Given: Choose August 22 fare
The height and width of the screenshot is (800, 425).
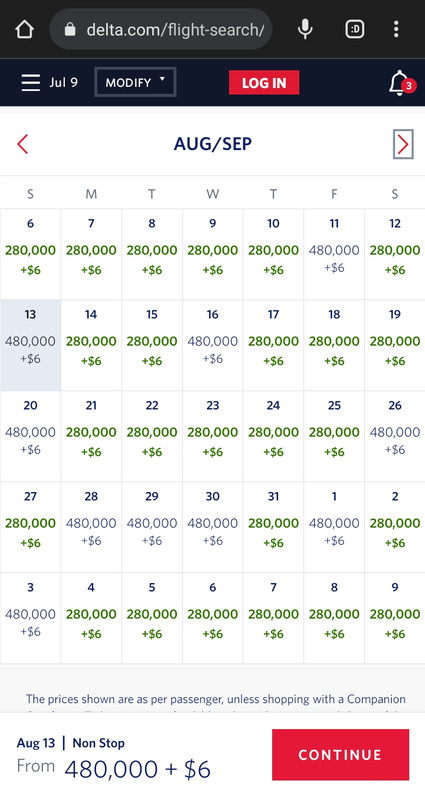Looking at the screenshot, I should [152, 436].
